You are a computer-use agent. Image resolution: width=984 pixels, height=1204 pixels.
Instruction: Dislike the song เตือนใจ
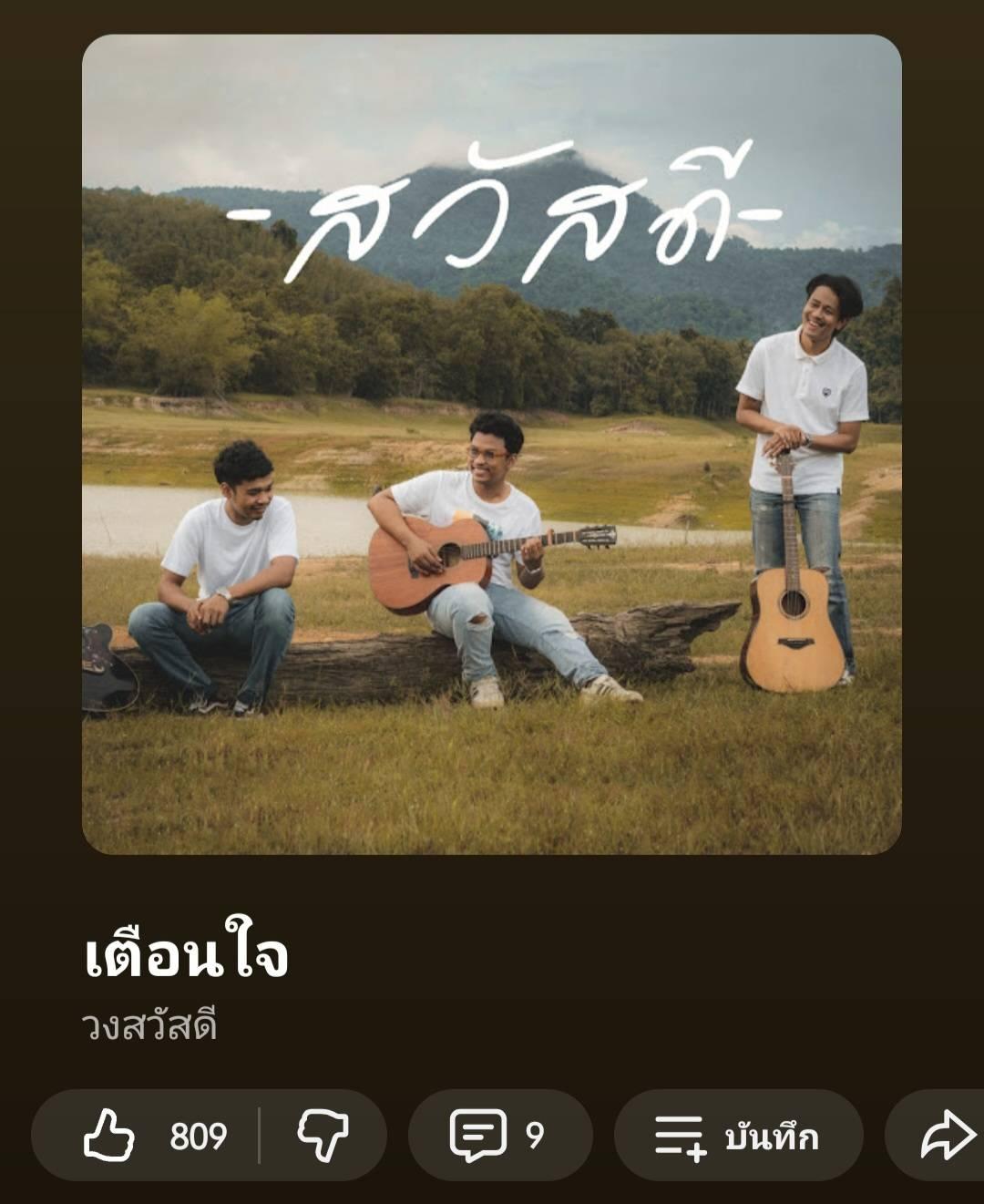coord(323,1136)
